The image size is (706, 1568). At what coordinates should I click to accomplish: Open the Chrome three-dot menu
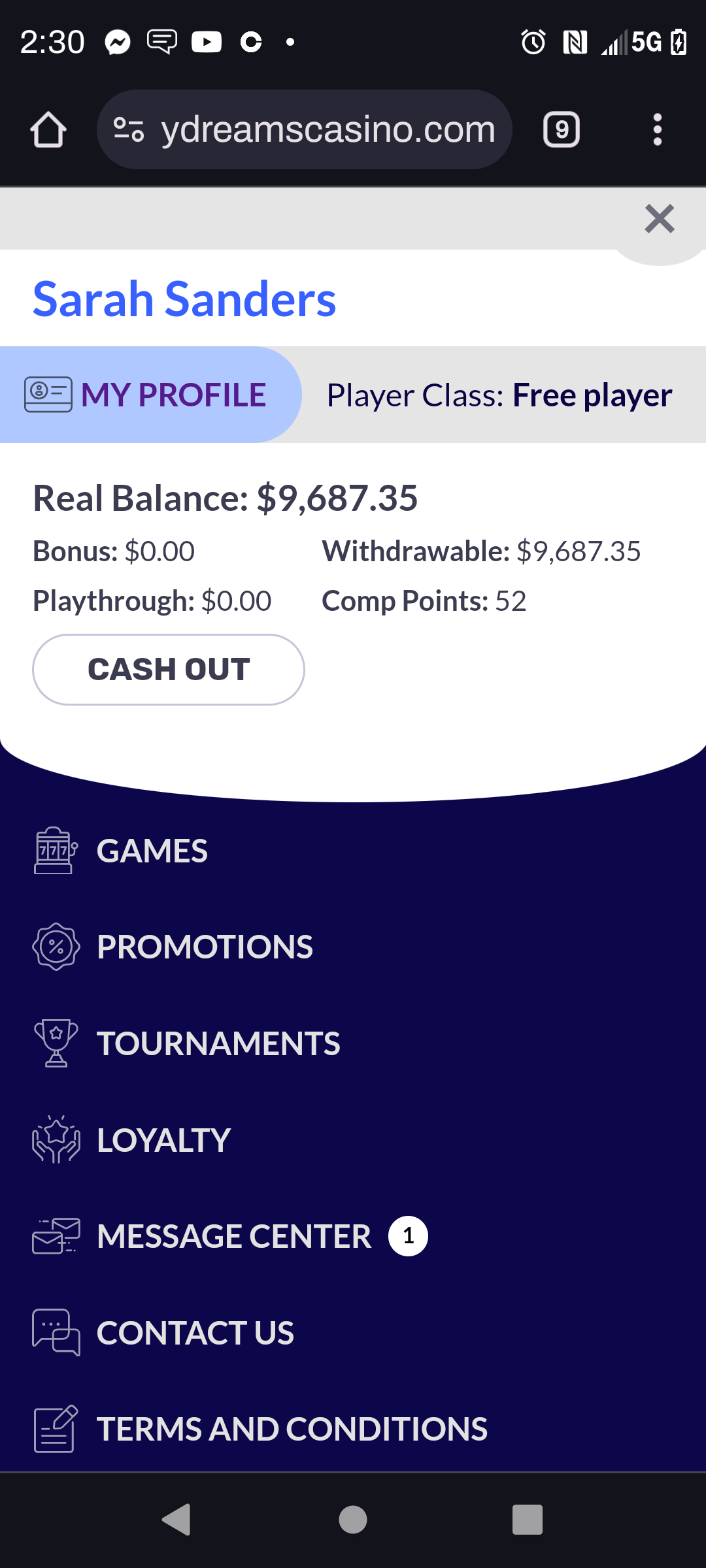pos(658,129)
